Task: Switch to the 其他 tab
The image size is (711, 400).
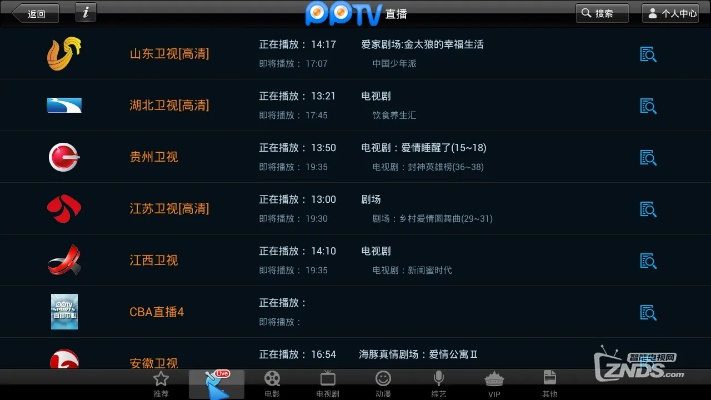Action: (x=549, y=384)
